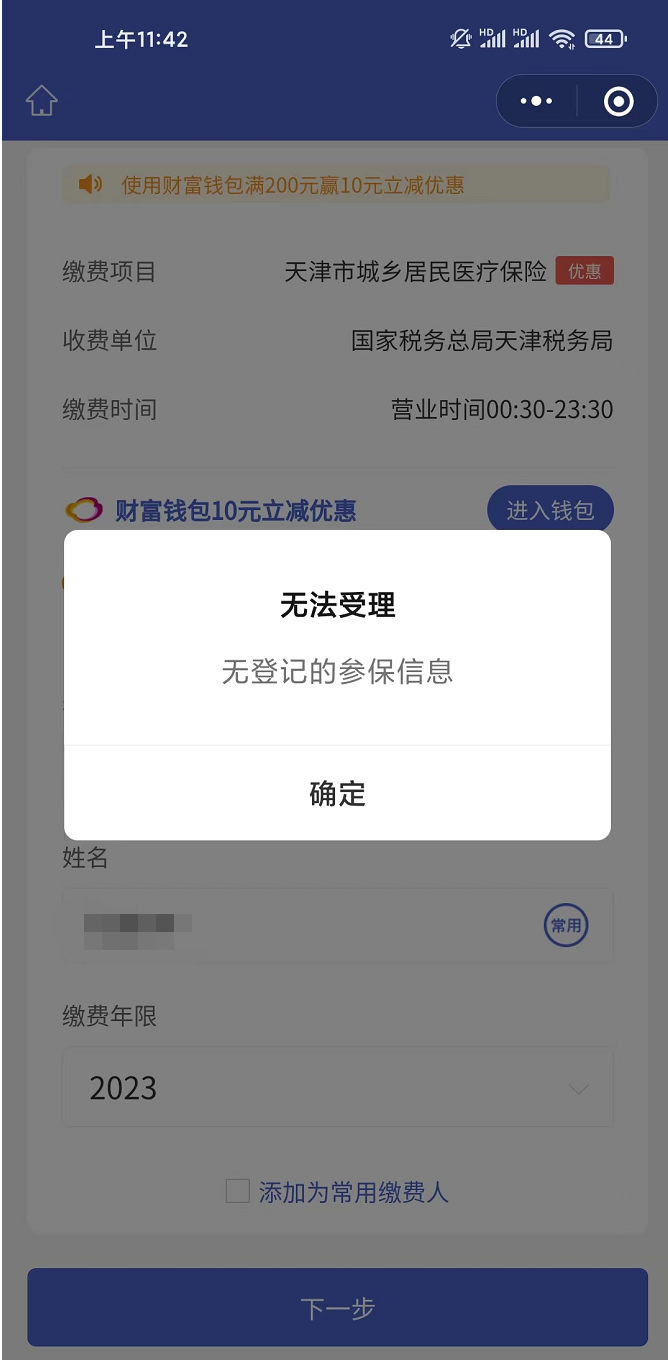
Task: Proceed with the 下一步 button
Action: (337, 1307)
